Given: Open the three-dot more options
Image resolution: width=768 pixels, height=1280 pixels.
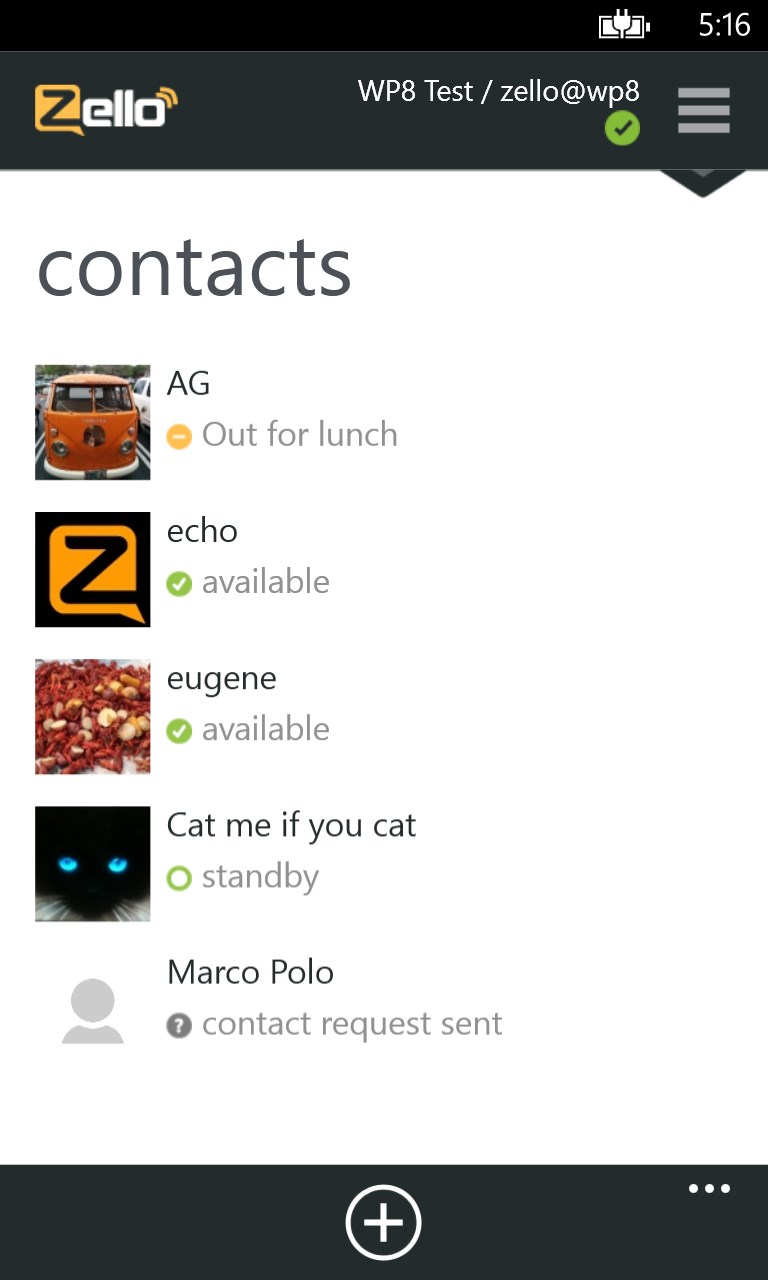Looking at the screenshot, I should coord(709,1189).
